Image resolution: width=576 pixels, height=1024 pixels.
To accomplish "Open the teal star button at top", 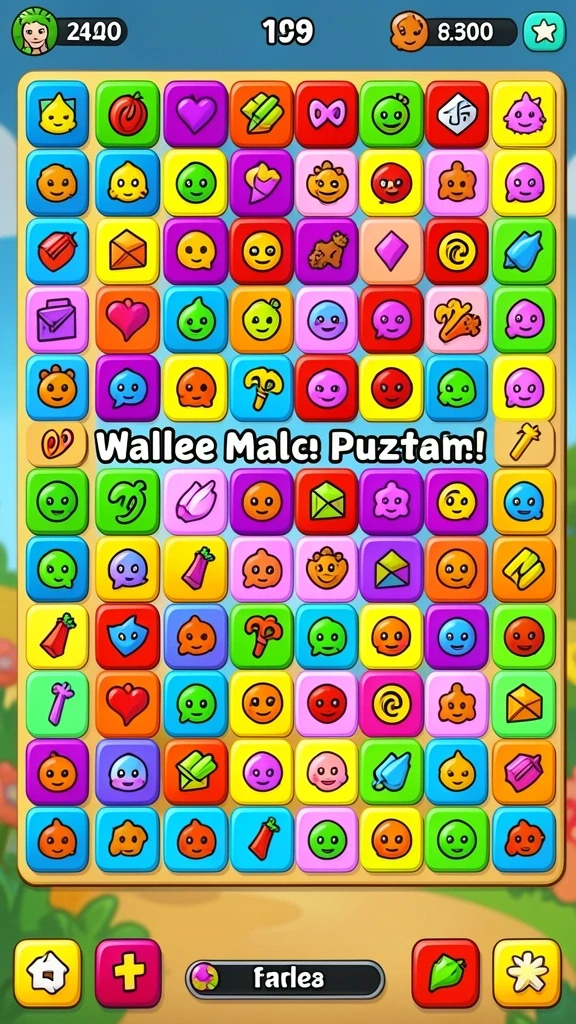I will [544, 31].
